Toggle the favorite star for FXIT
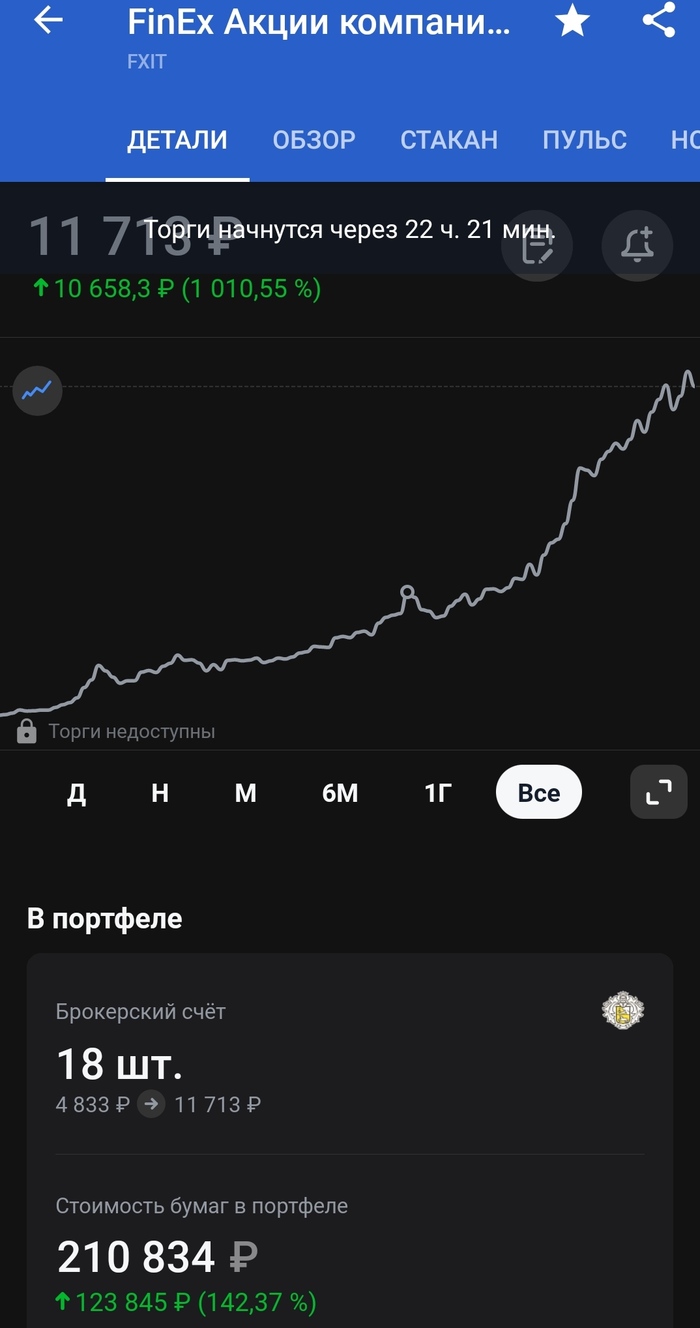 pyautogui.click(x=572, y=21)
